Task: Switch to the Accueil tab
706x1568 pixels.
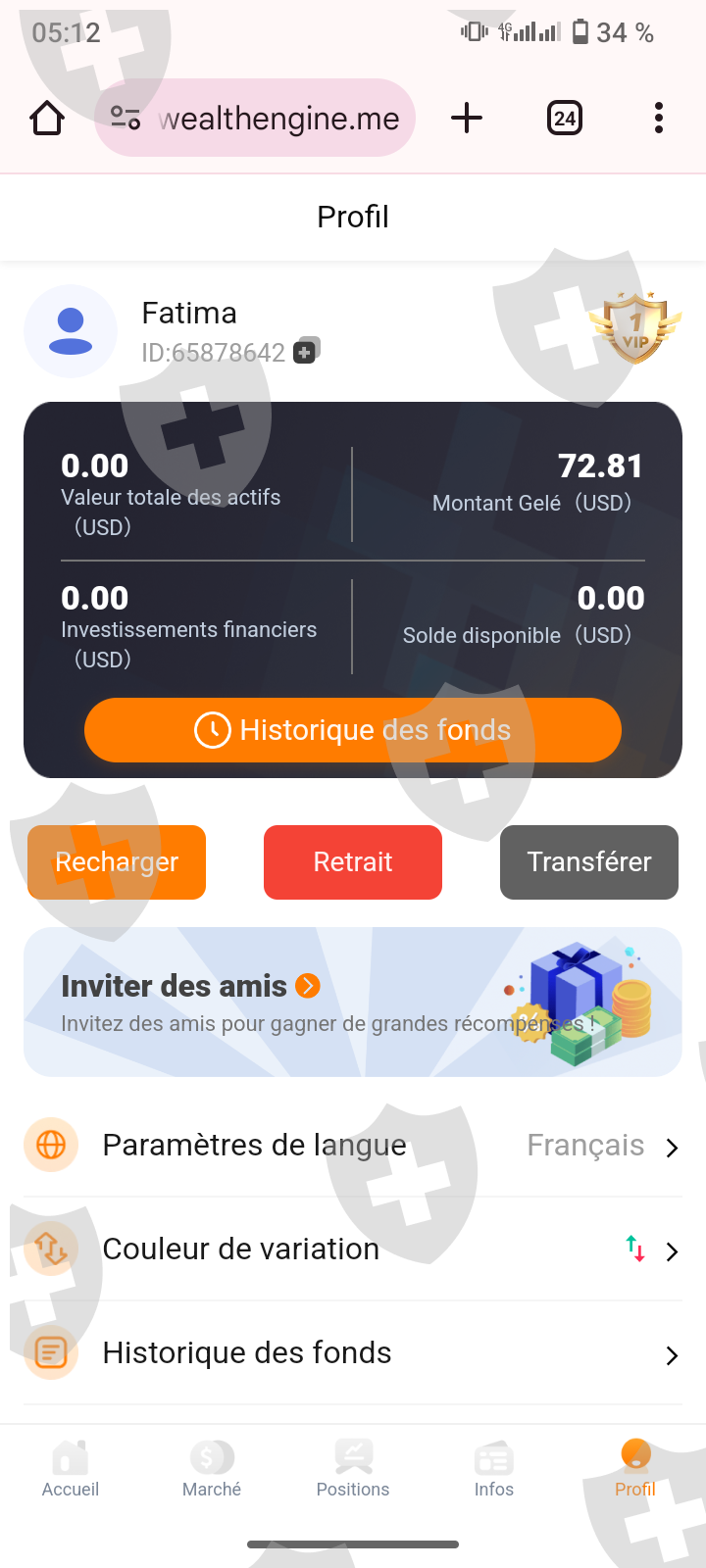Action: point(71,1469)
